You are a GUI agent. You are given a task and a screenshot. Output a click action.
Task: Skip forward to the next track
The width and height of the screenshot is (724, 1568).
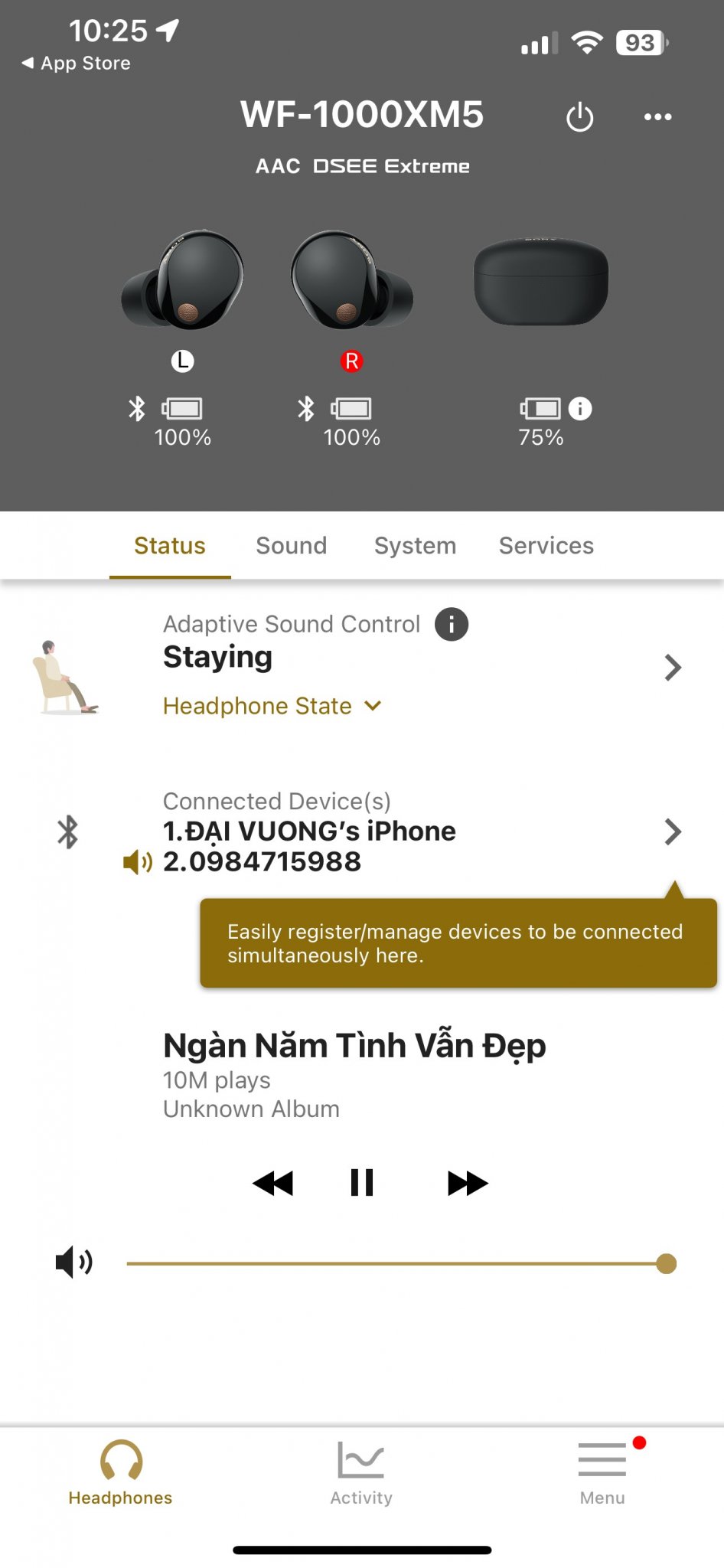coord(467,1183)
